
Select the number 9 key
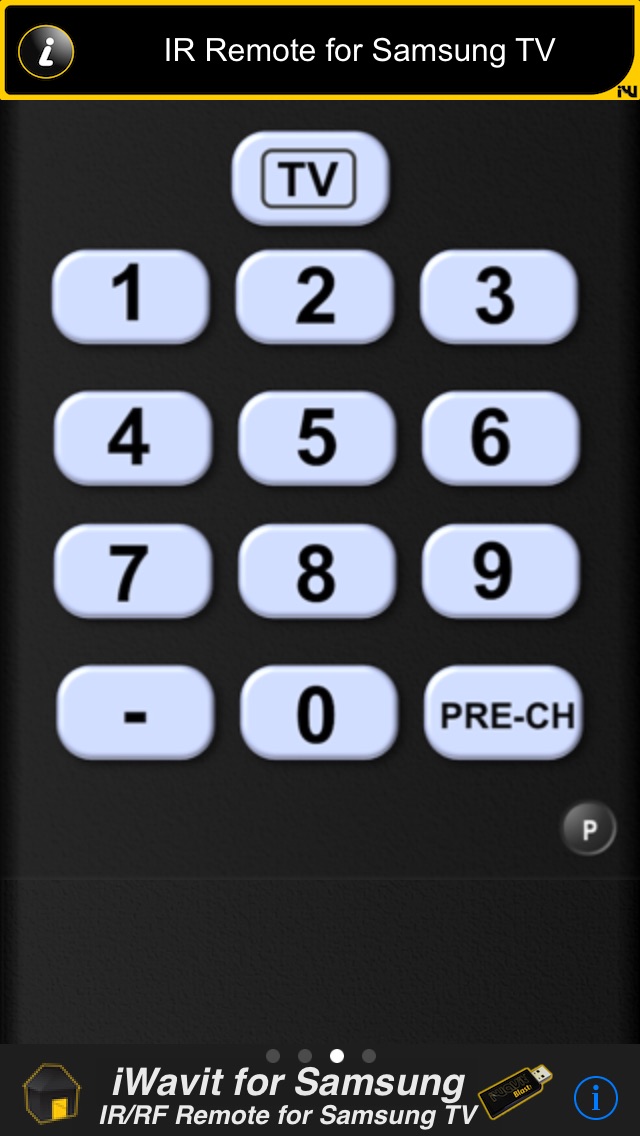tap(498, 571)
